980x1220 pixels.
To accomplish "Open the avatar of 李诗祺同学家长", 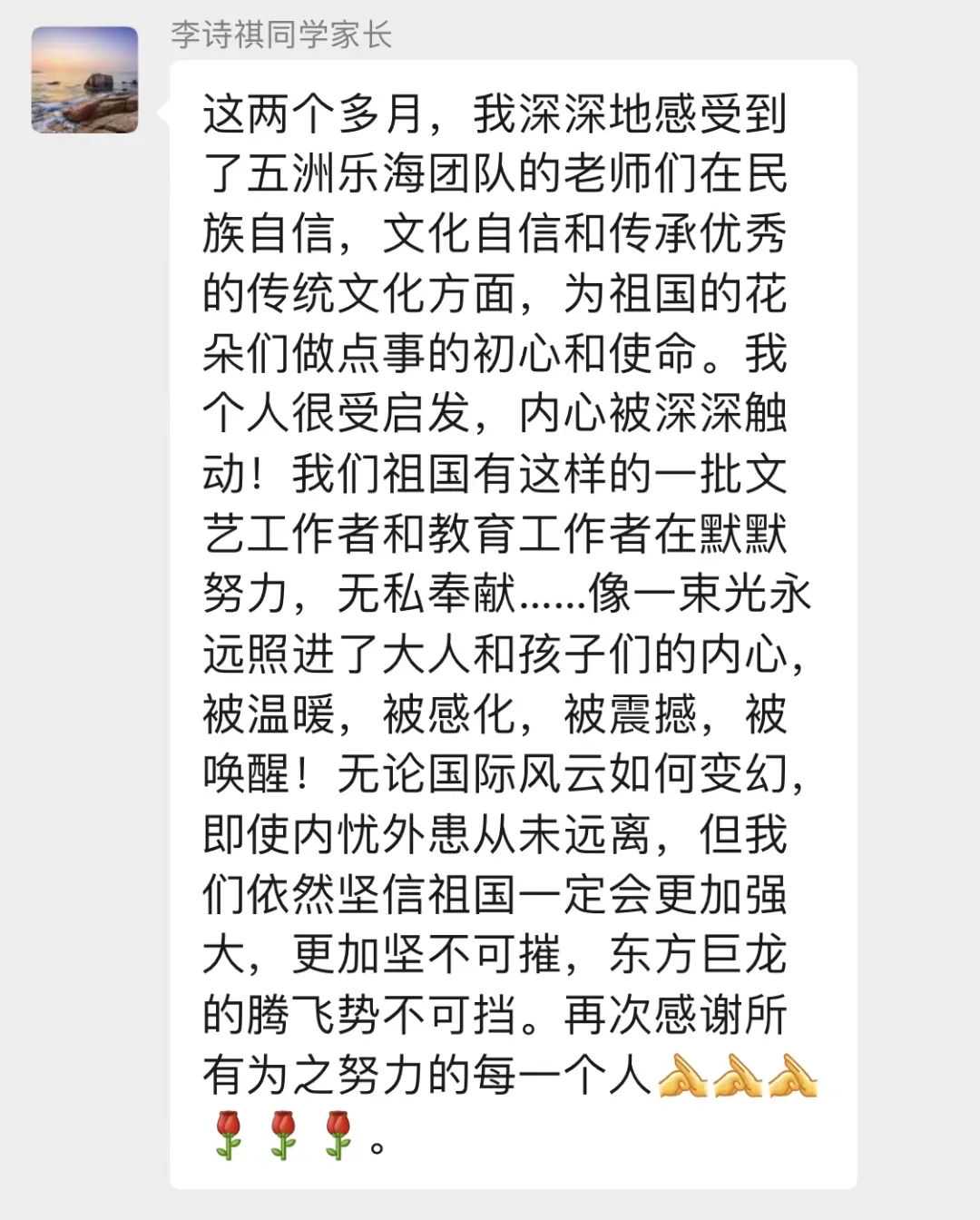I will (x=84, y=80).
